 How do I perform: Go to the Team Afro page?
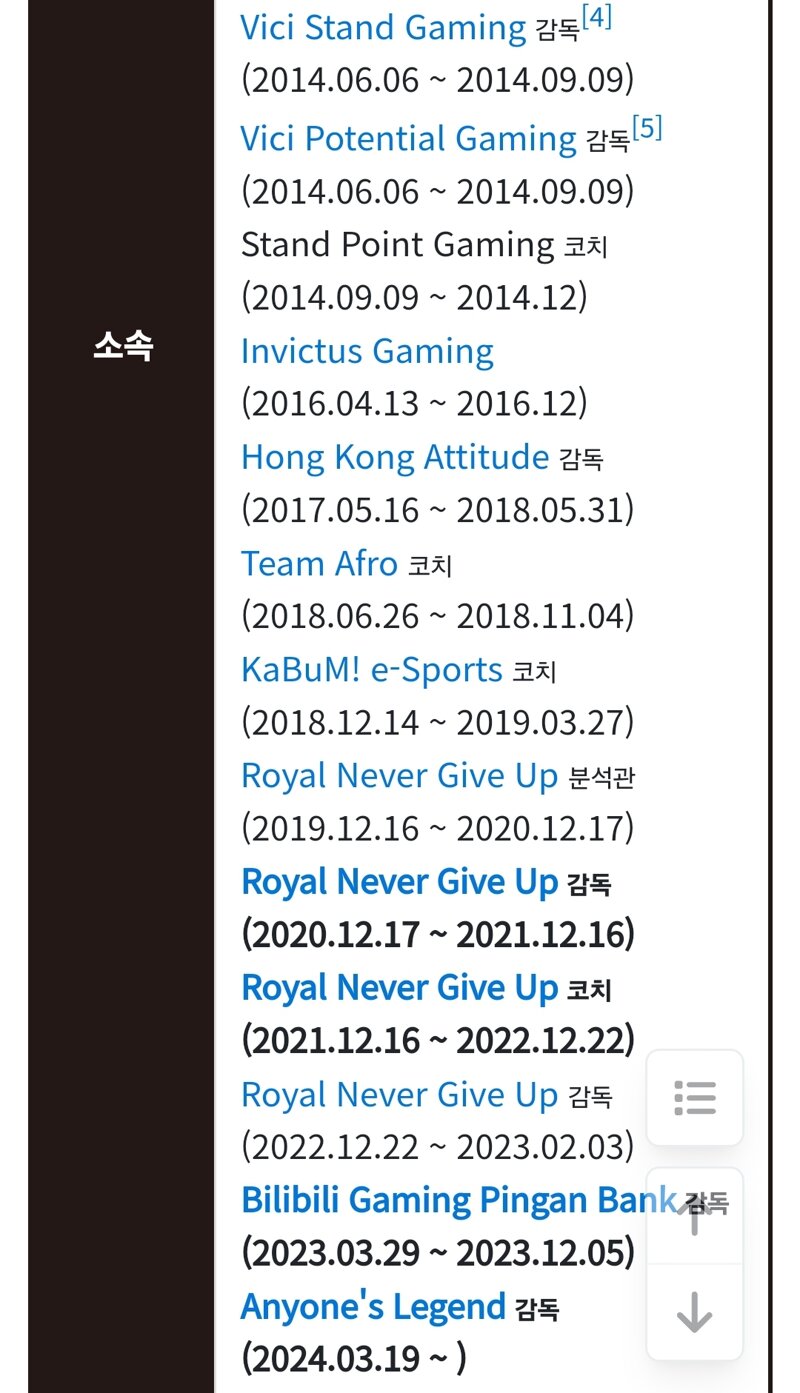tap(319, 564)
